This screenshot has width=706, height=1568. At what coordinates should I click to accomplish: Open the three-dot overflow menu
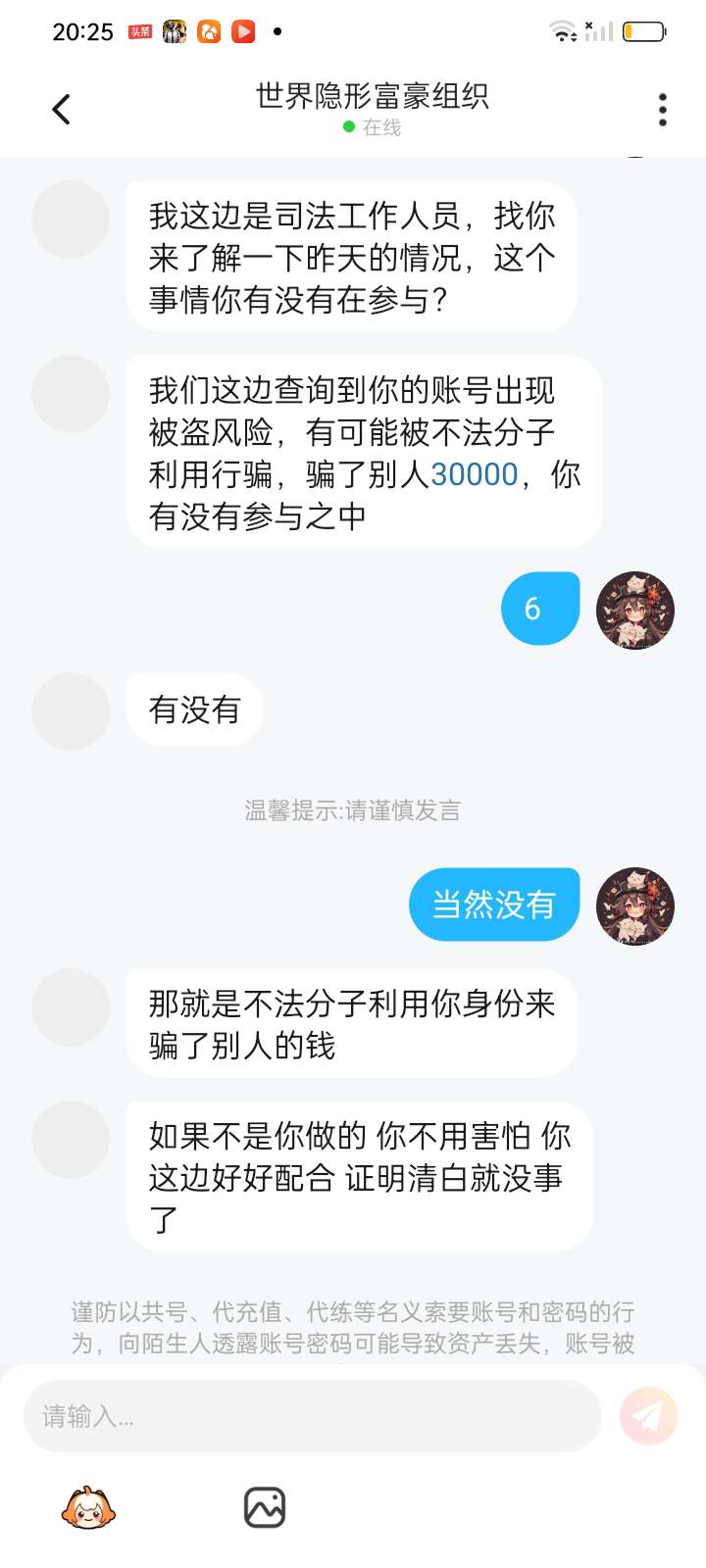(663, 110)
